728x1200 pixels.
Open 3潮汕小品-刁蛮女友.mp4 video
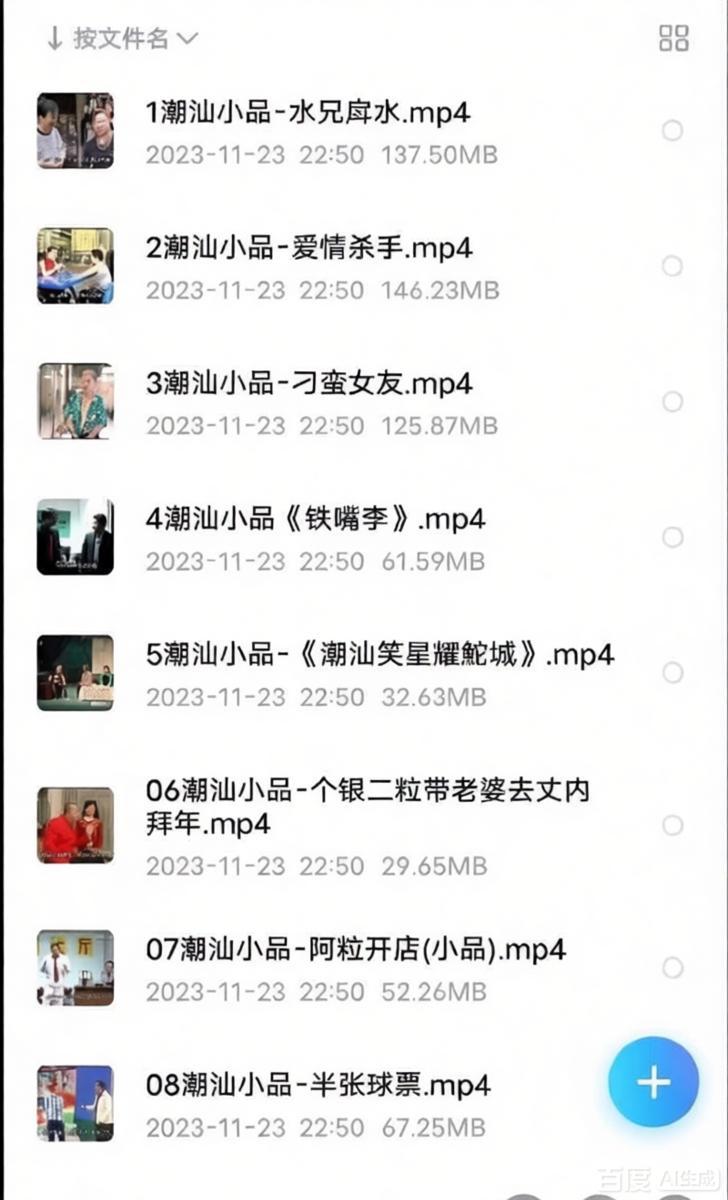coord(309,383)
